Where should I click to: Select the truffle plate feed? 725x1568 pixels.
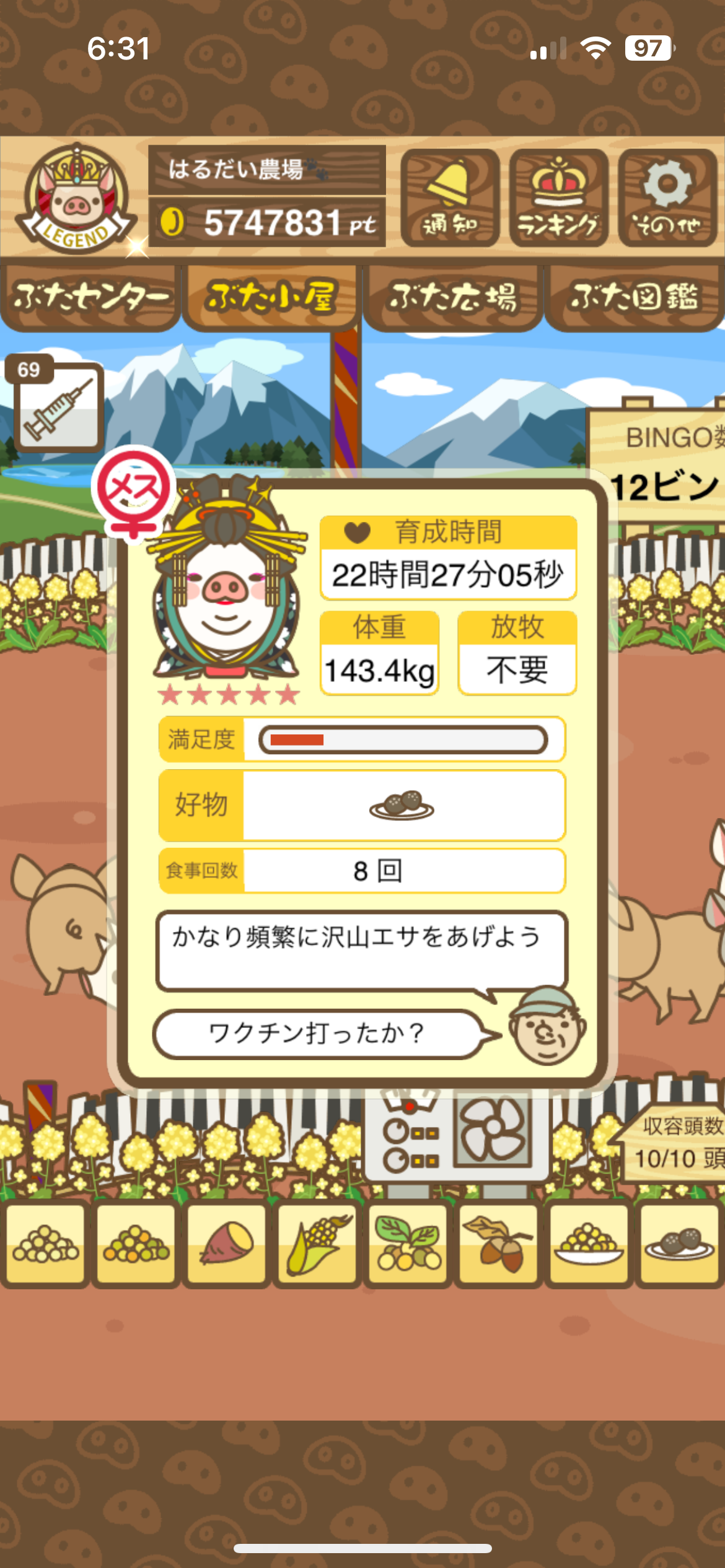tap(680, 1244)
